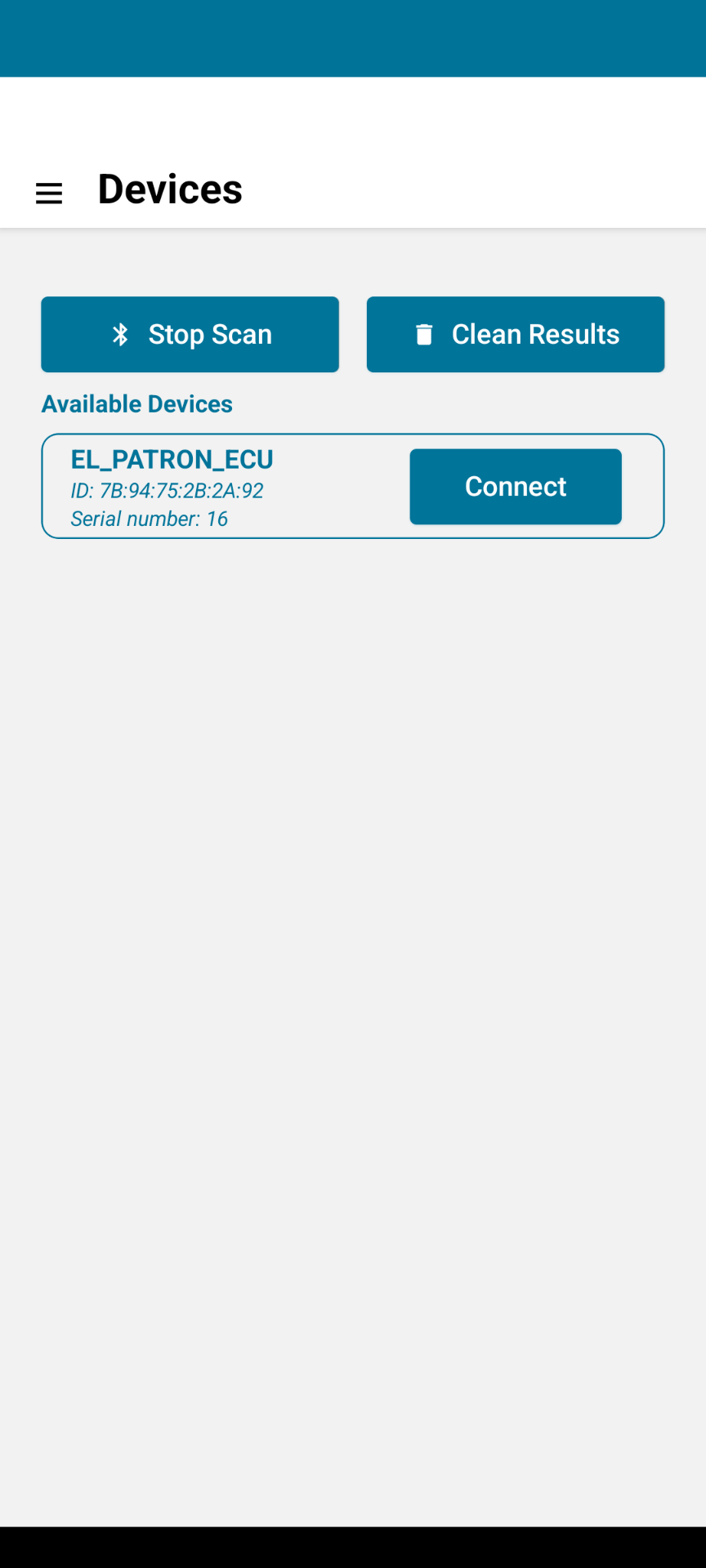The height and width of the screenshot is (1568, 706).
Task: Connect to EL_PATRON_ECU device
Action: 516,487
